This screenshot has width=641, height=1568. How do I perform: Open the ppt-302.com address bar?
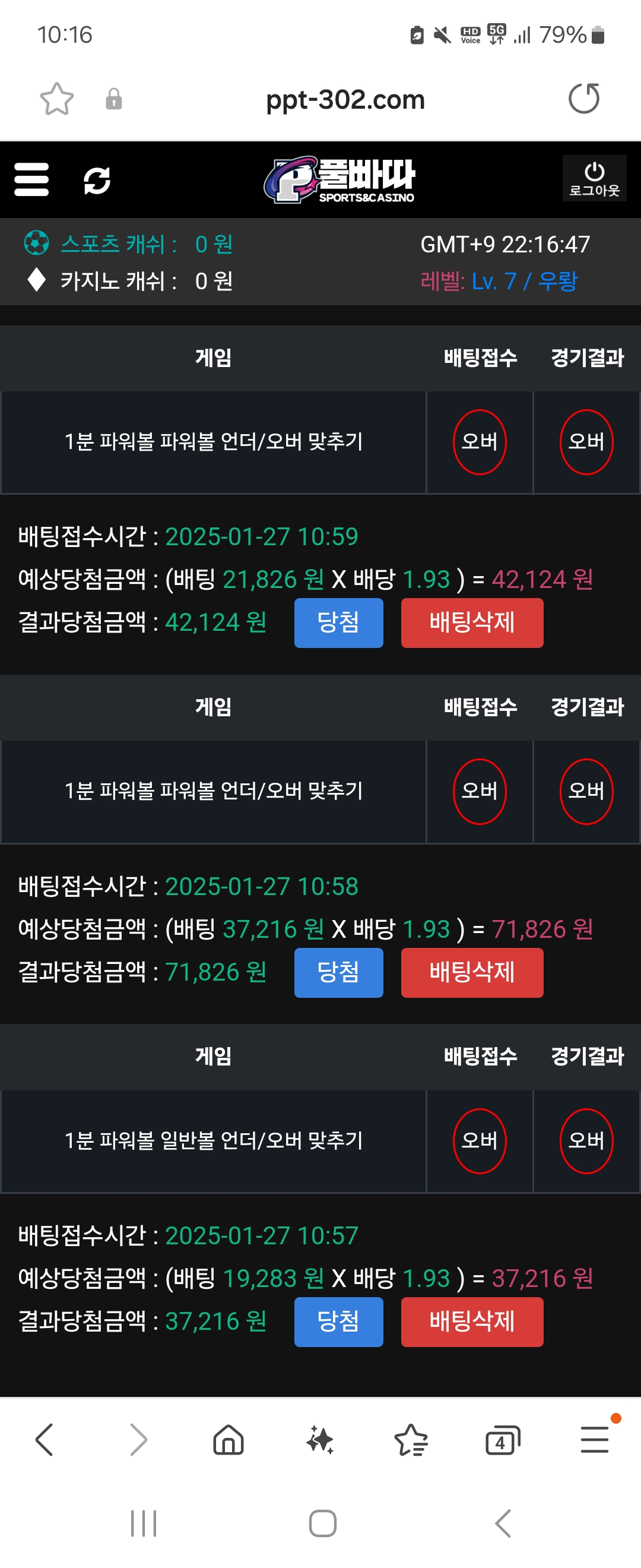345,100
